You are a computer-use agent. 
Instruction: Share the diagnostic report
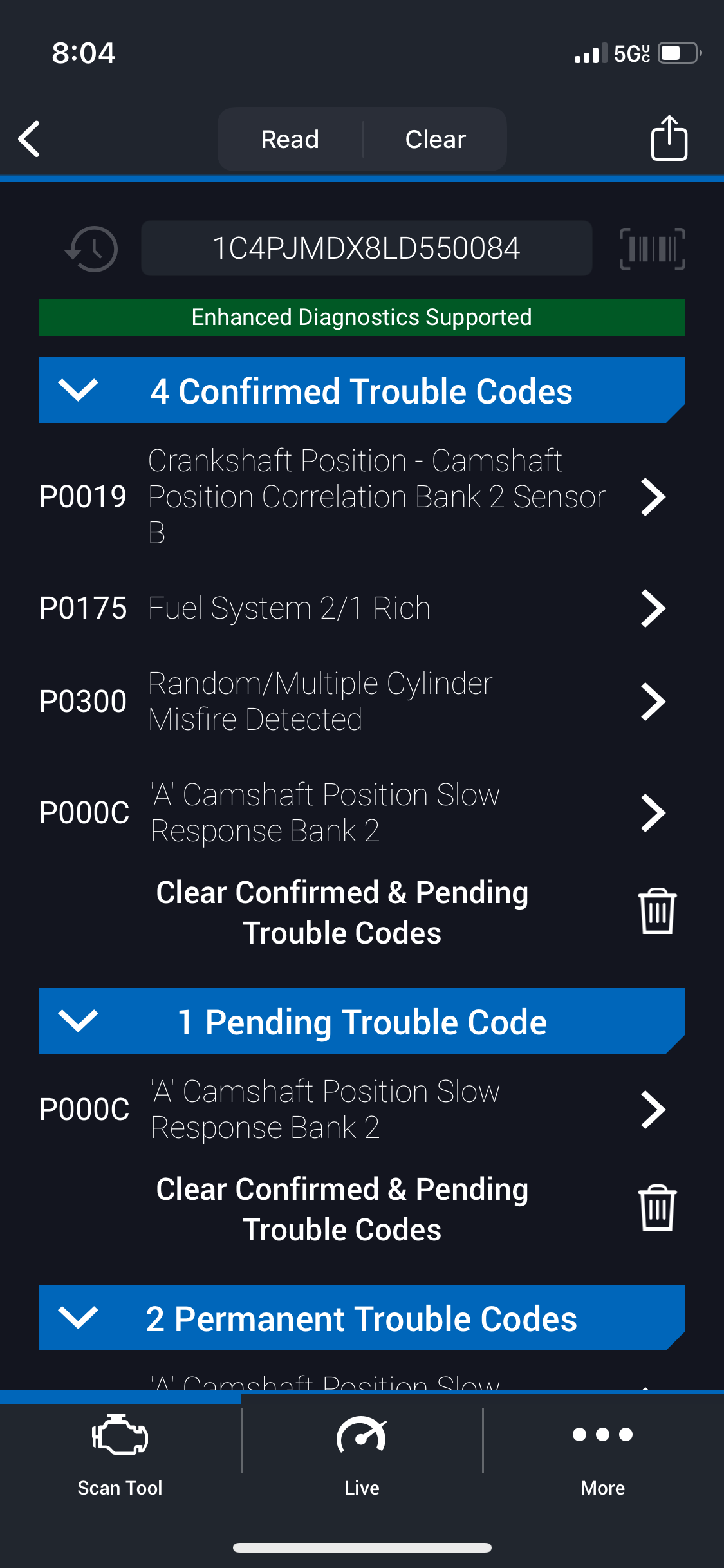(669, 138)
